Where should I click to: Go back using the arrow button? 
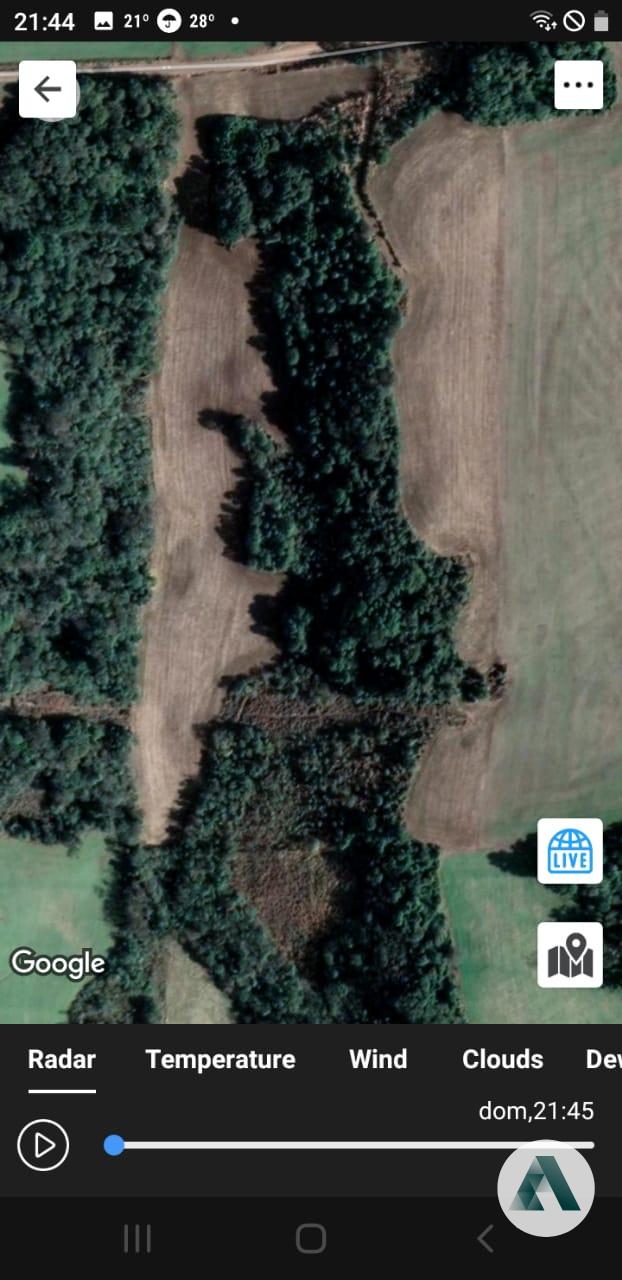47,89
